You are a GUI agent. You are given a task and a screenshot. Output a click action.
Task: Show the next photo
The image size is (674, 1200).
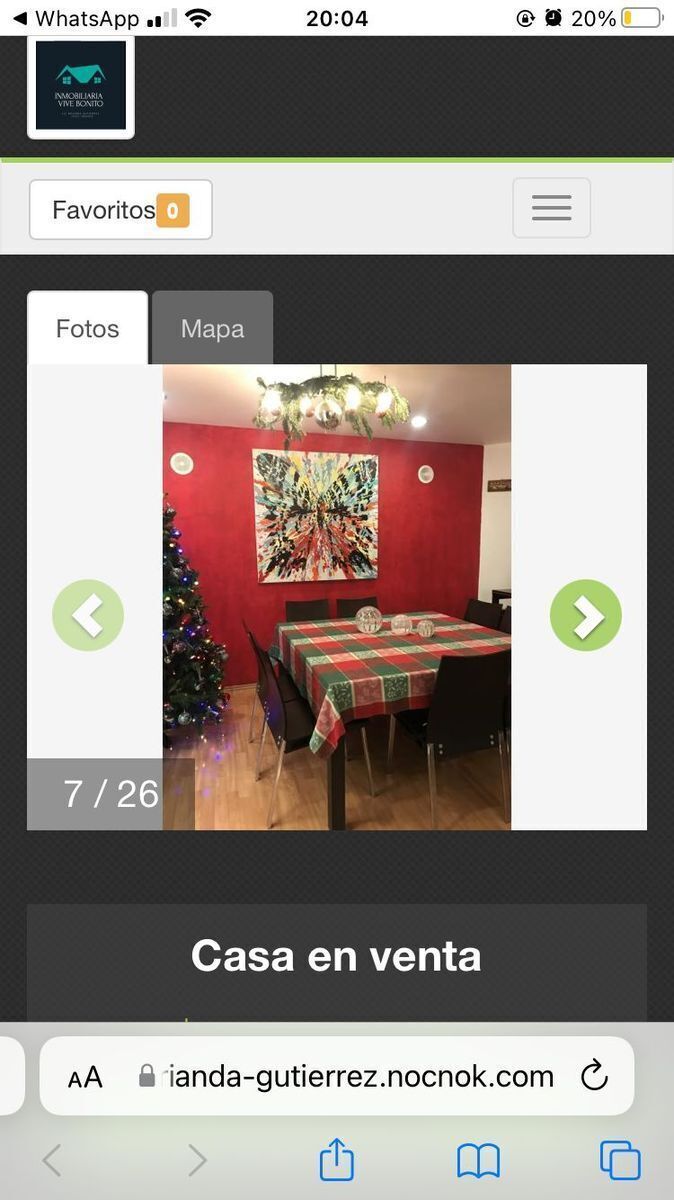point(586,616)
